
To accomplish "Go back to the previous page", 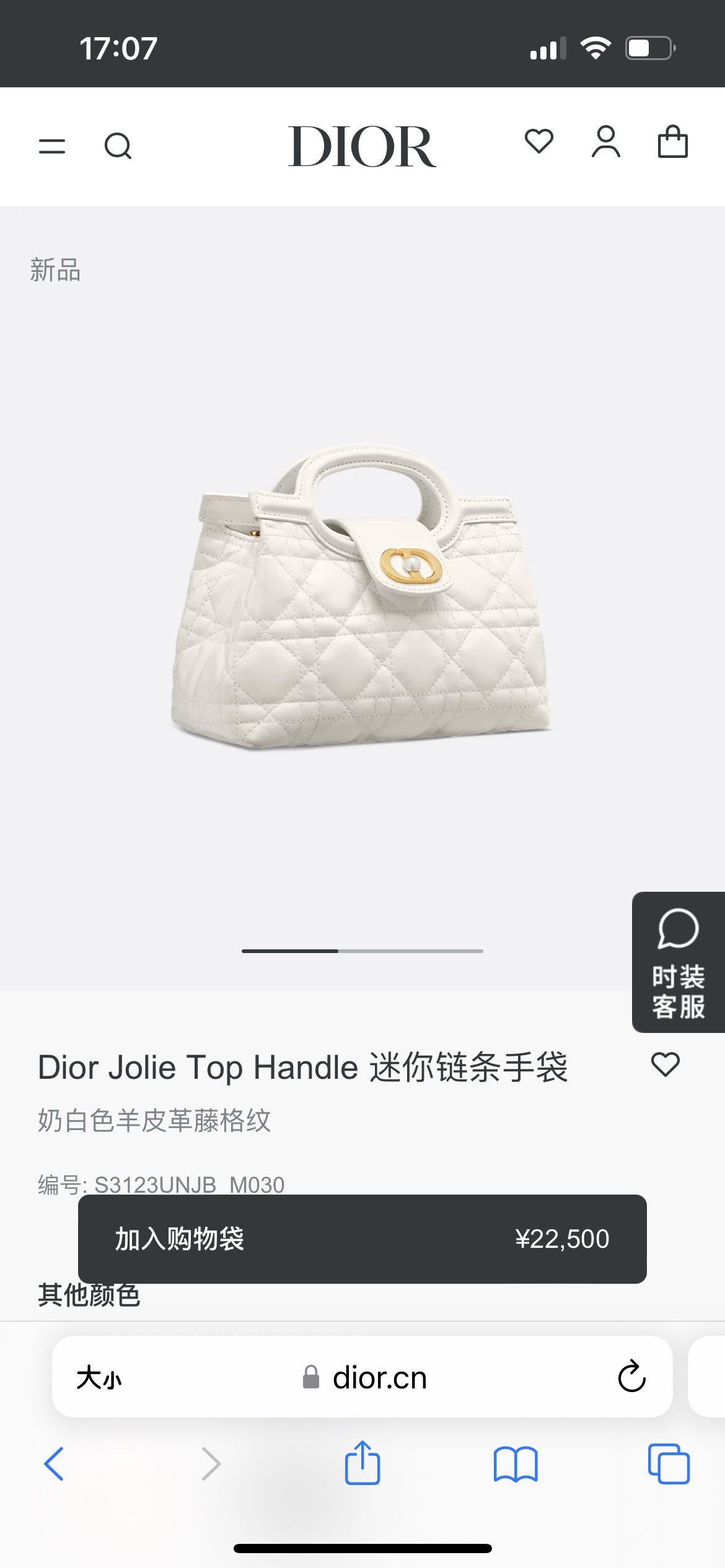I will pyautogui.click(x=55, y=1464).
